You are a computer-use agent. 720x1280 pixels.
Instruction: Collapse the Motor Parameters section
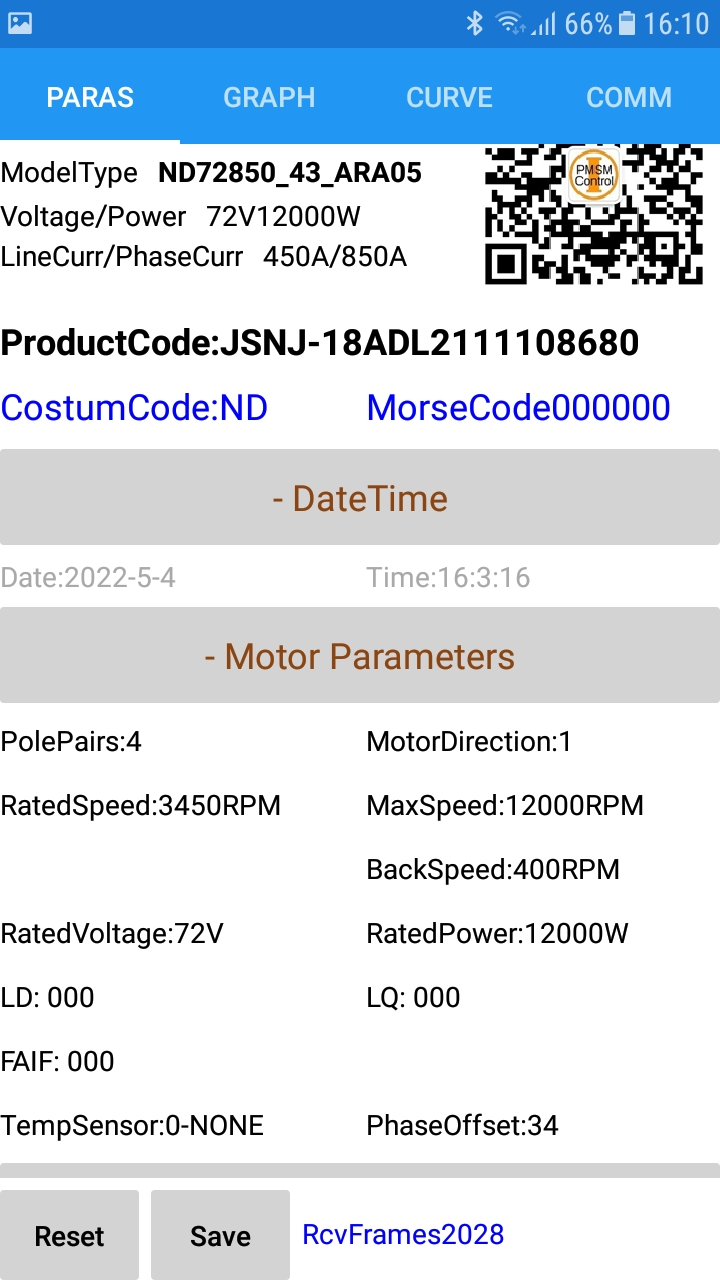(x=360, y=656)
